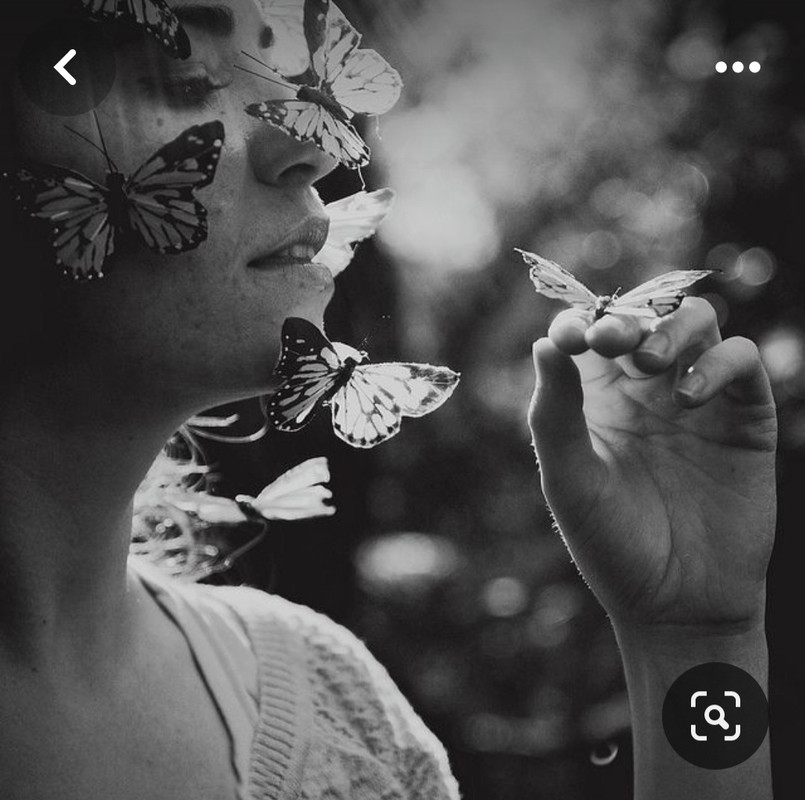Open the three-dot overflow menu
This screenshot has width=805, height=800.
(737, 67)
